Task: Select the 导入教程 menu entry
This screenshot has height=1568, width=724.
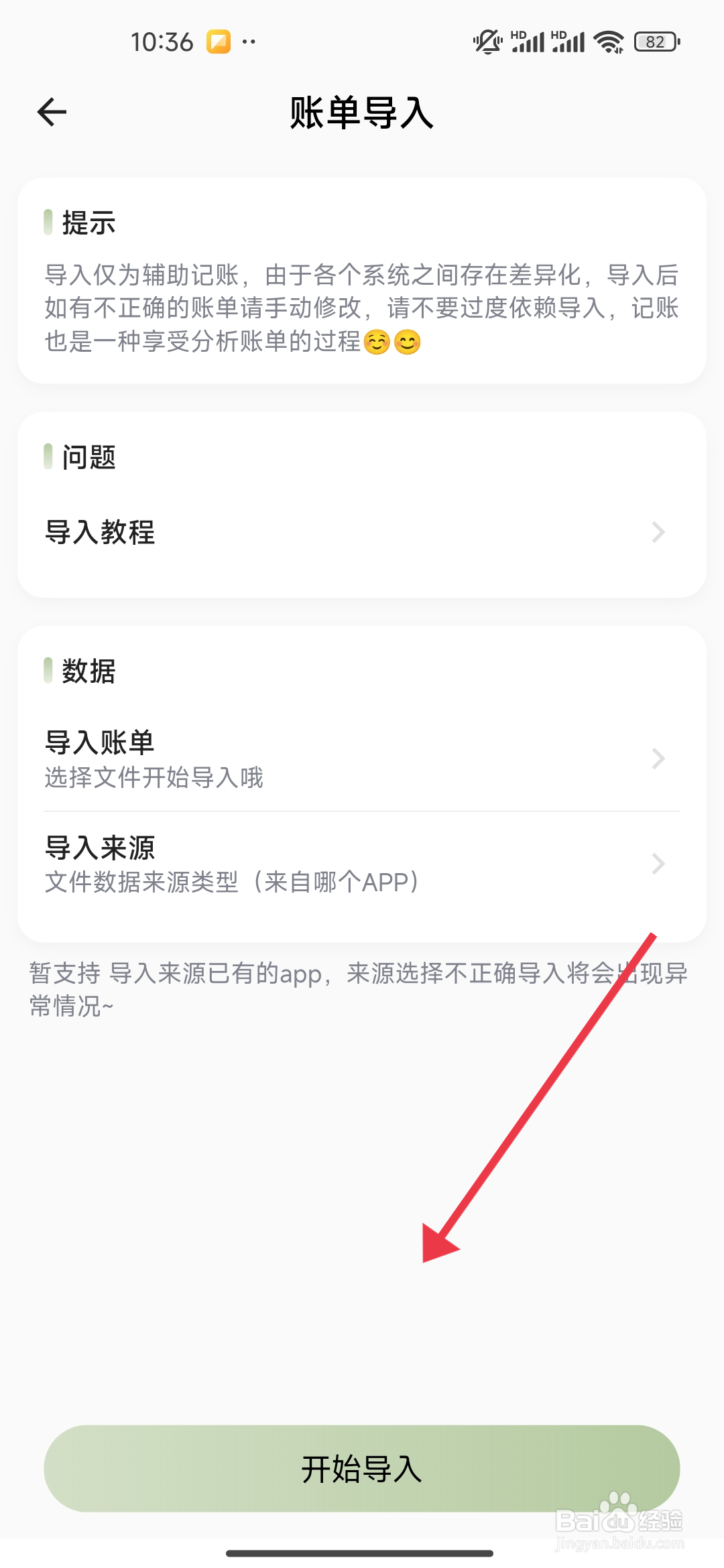Action: pyautogui.click(x=101, y=533)
